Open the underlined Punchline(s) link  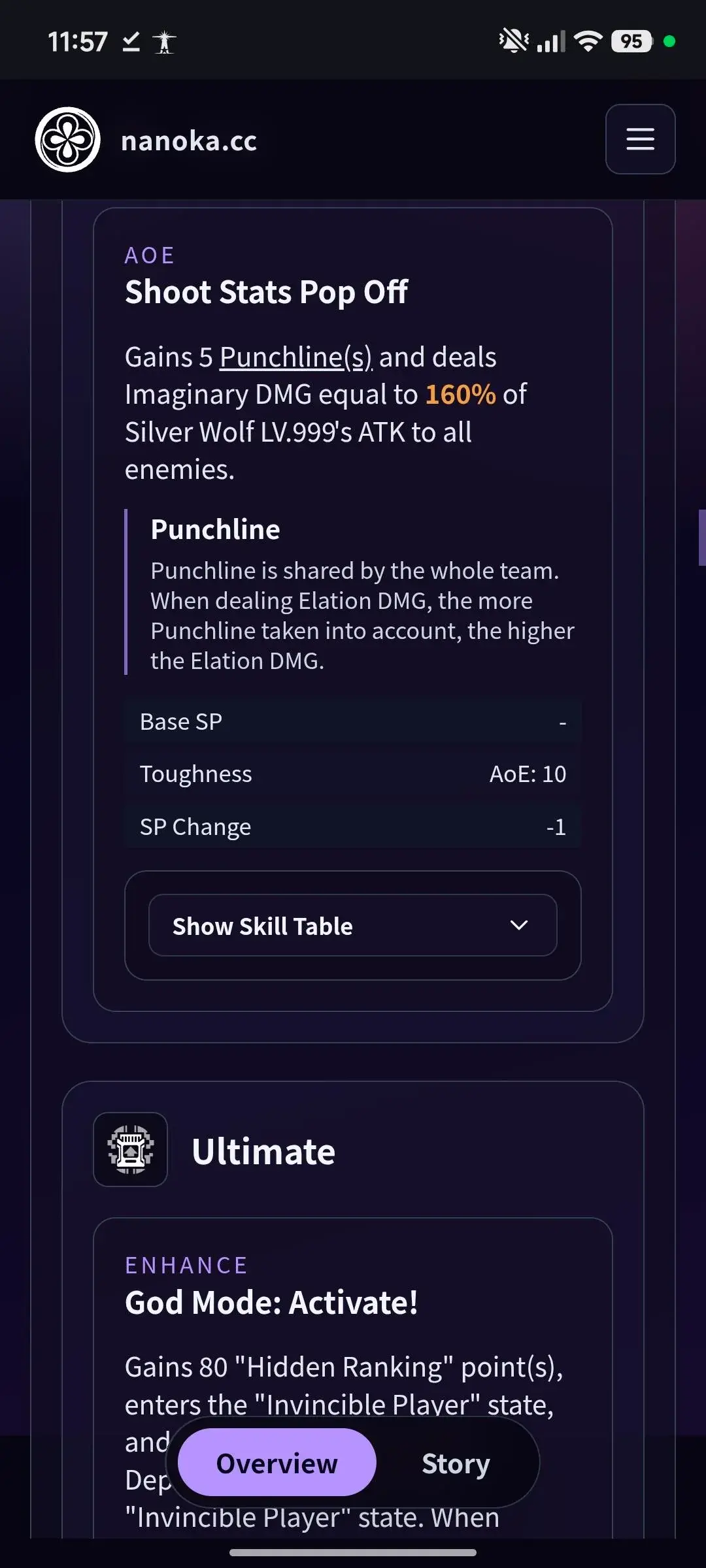(x=295, y=357)
